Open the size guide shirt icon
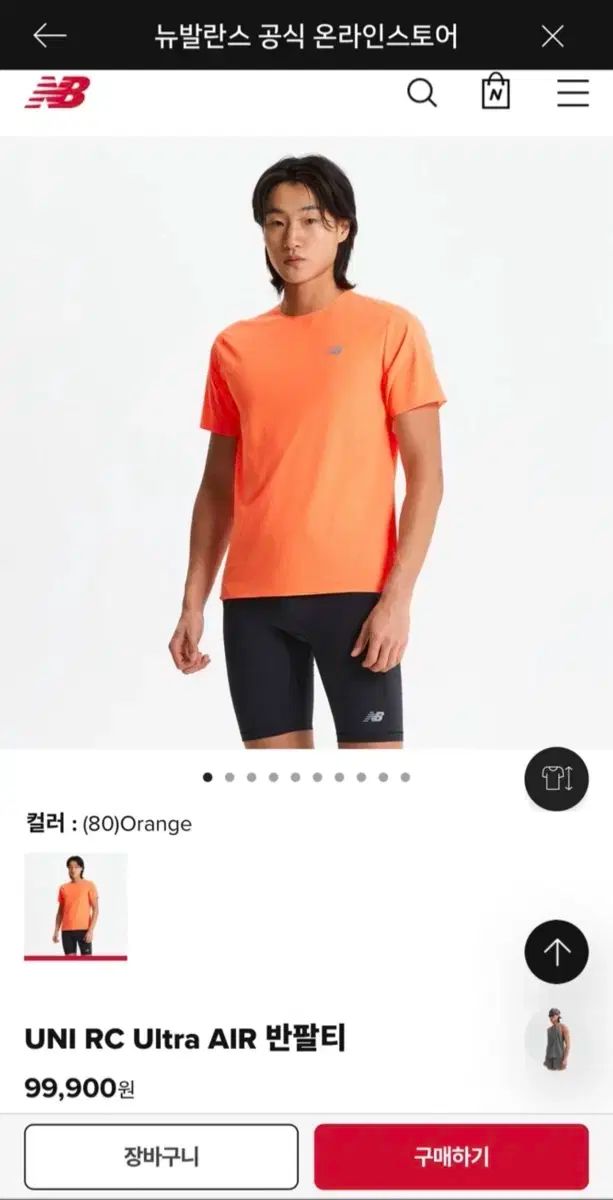This screenshot has width=613, height=1200. pos(556,778)
